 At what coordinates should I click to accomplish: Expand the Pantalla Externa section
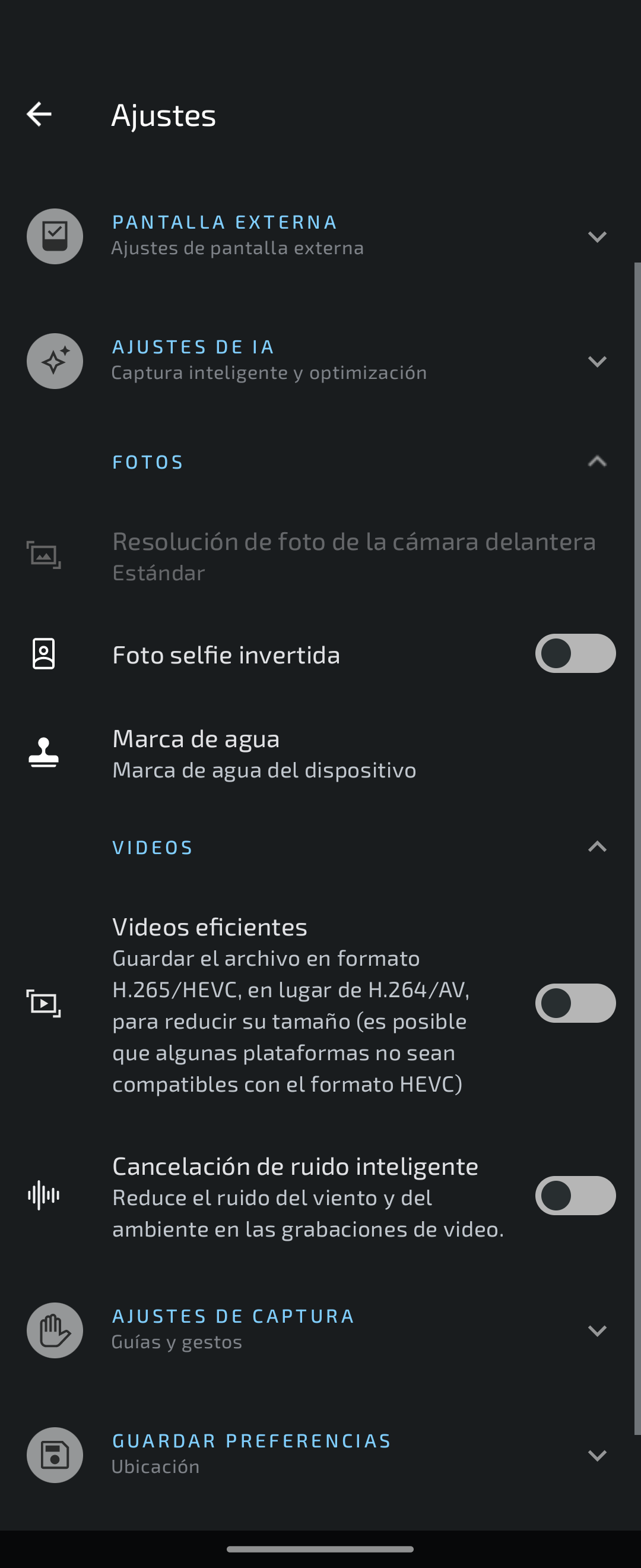[596, 236]
